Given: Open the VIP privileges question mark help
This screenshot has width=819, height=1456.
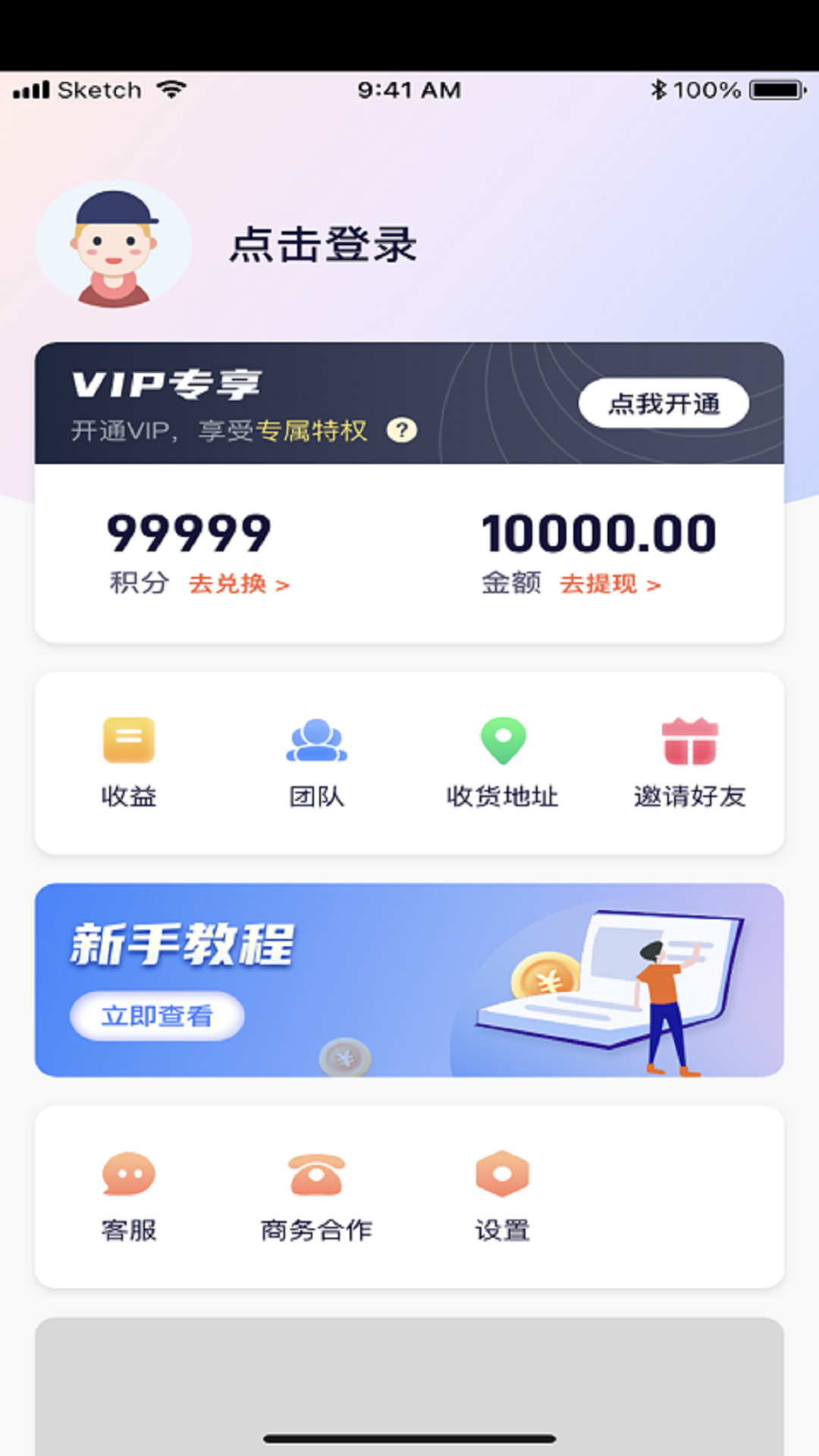Looking at the screenshot, I should click(x=402, y=431).
